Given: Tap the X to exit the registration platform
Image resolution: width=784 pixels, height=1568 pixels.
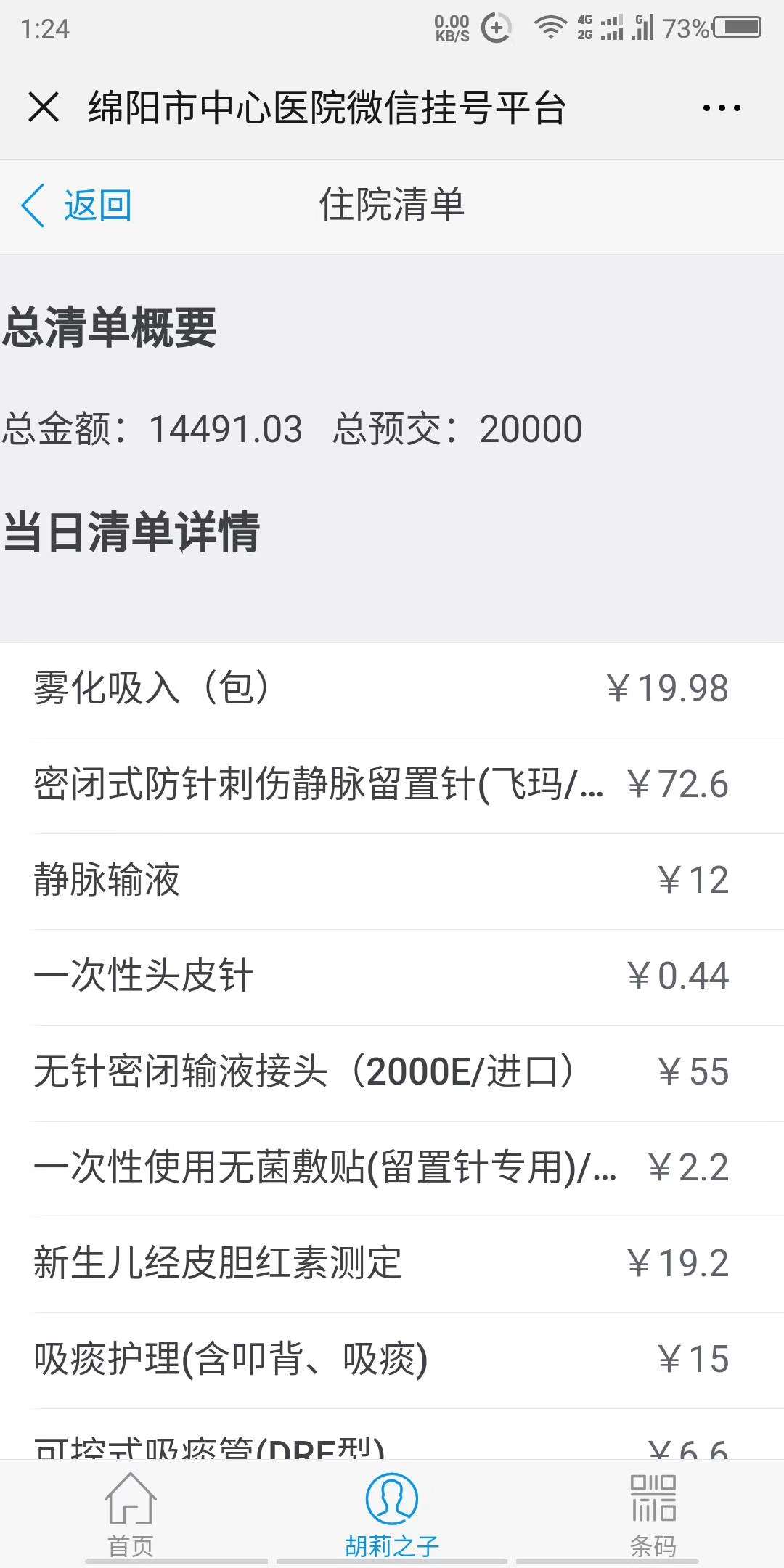Looking at the screenshot, I should (x=45, y=107).
